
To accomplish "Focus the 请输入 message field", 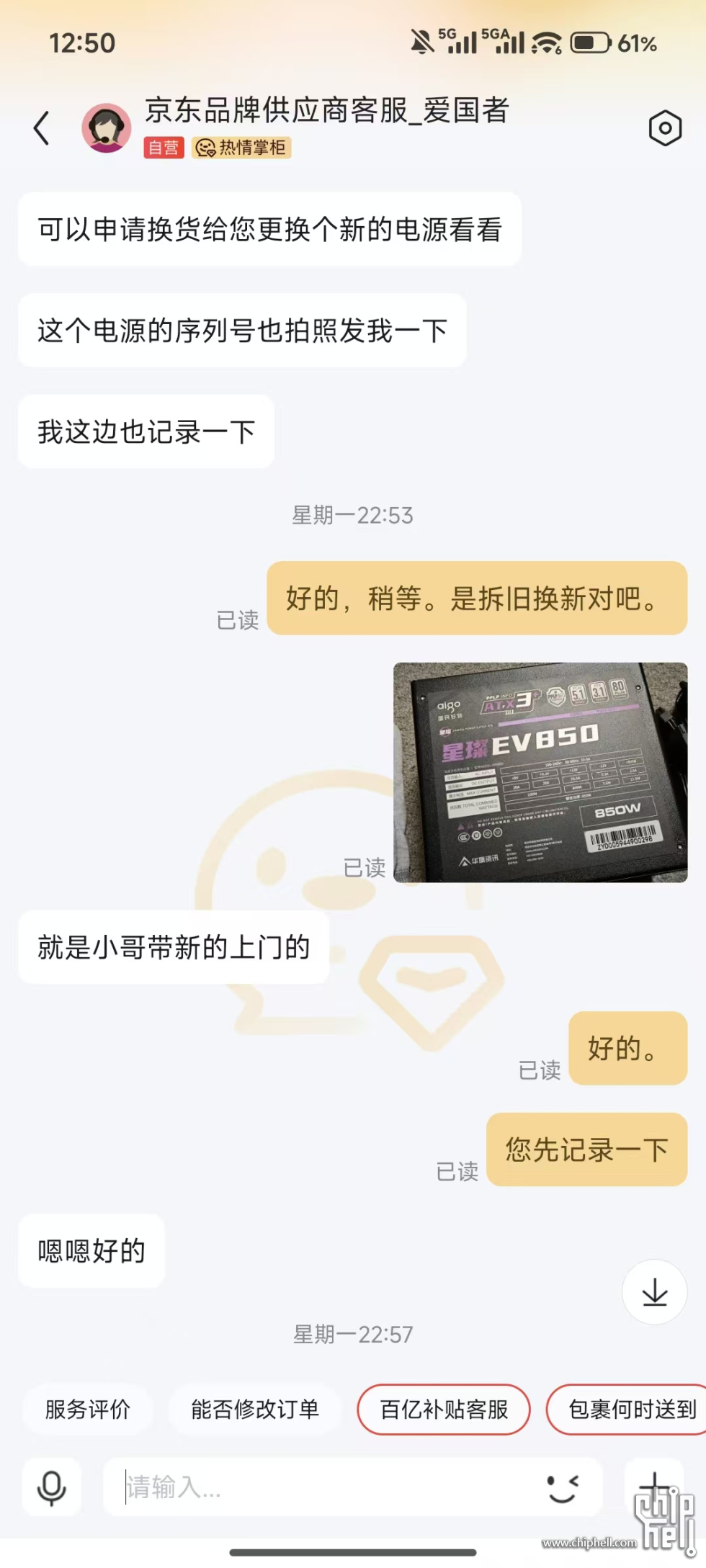I will (x=324, y=1487).
